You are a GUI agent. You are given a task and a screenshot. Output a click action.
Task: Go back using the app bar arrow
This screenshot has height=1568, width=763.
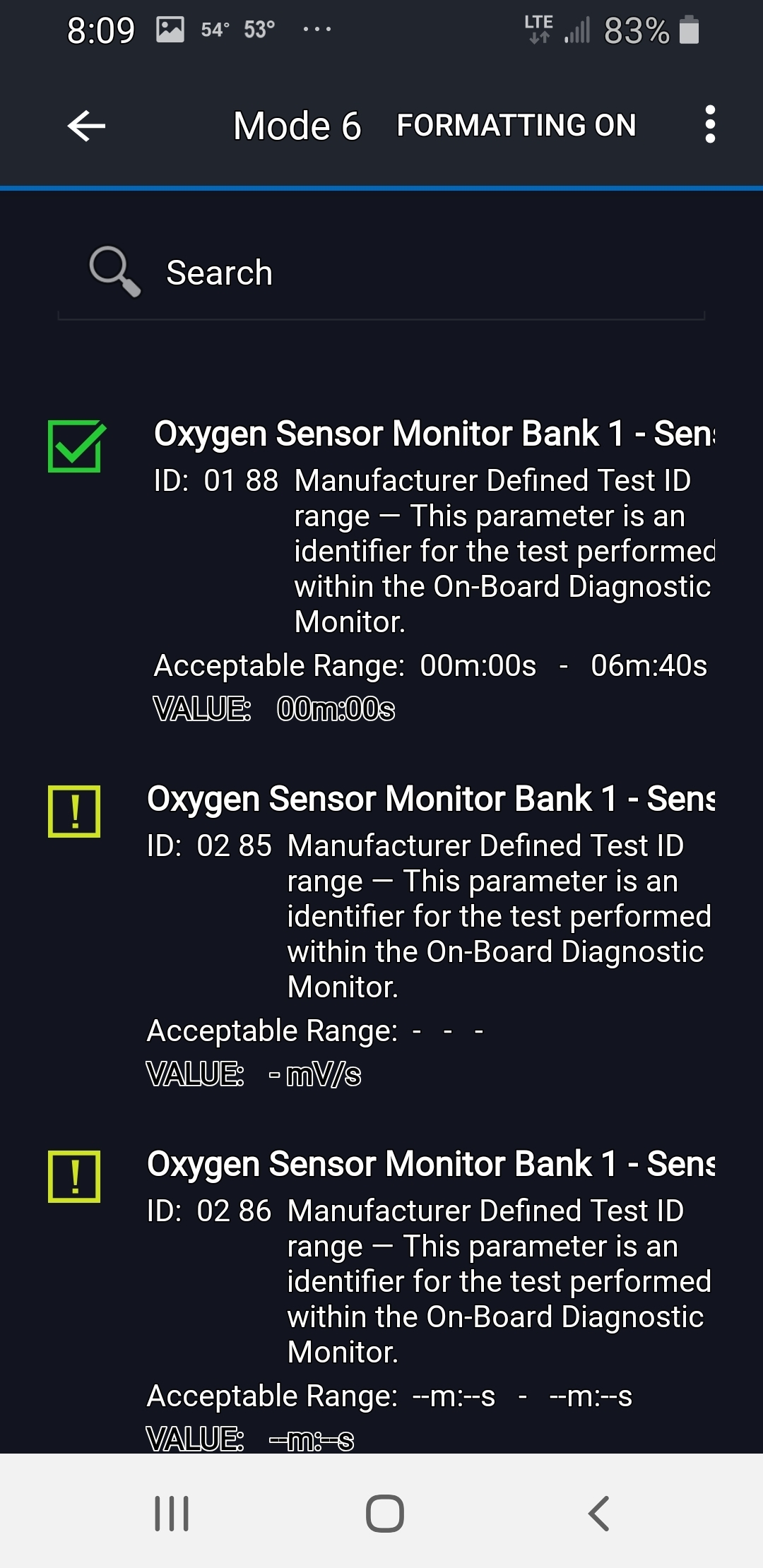coord(86,126)
